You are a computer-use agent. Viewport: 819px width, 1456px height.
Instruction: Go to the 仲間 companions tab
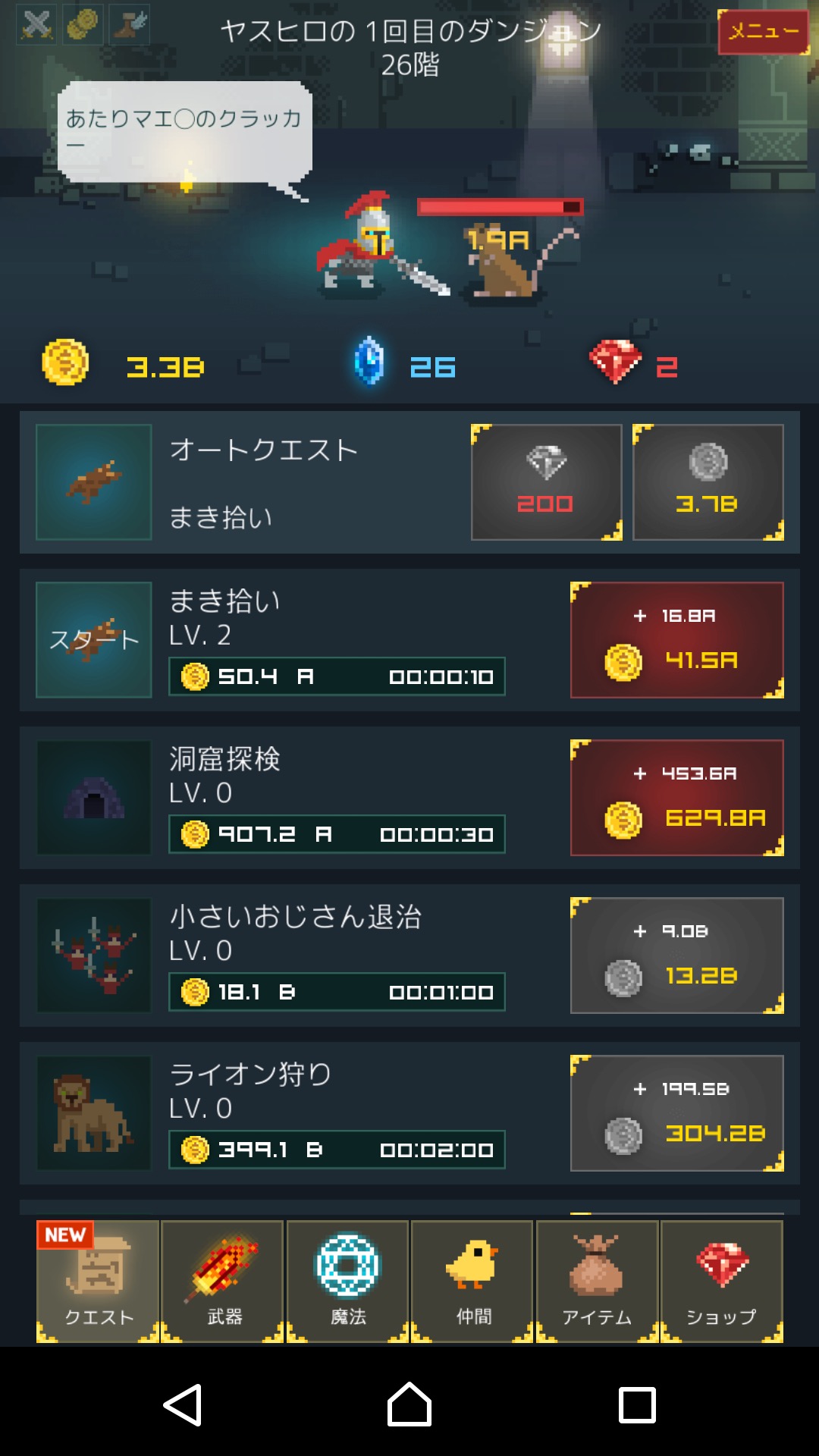pyautogui.click(x=473, y=1282)
